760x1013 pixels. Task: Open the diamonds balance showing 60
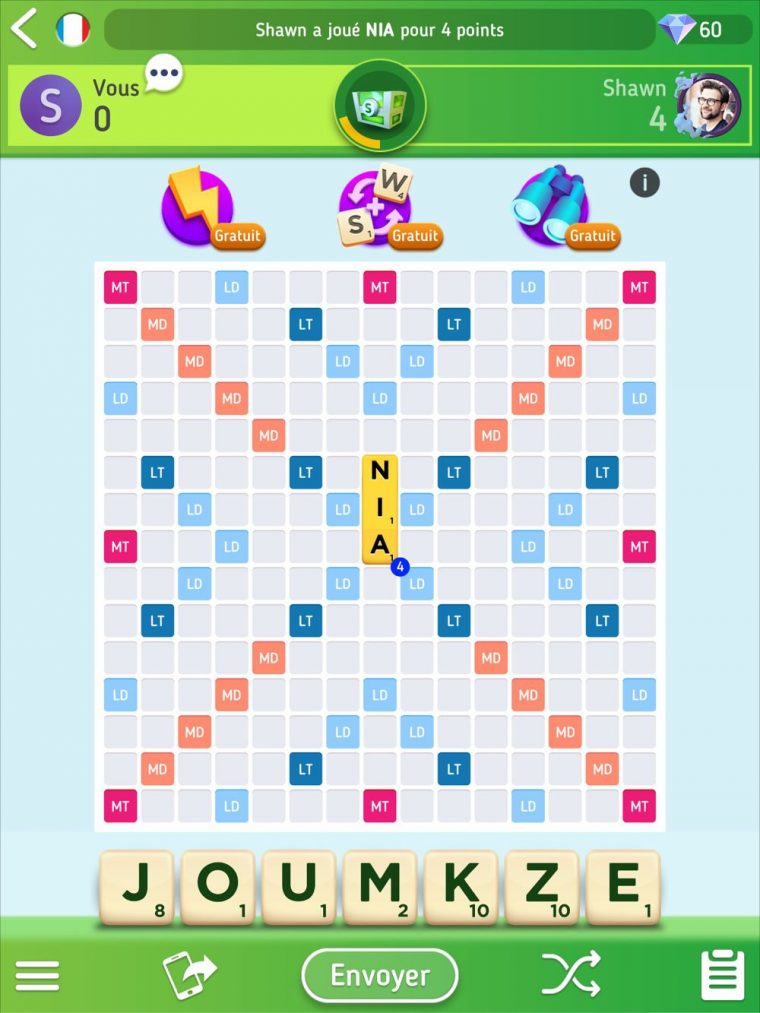pyautogui.click(x=704, y=29)
